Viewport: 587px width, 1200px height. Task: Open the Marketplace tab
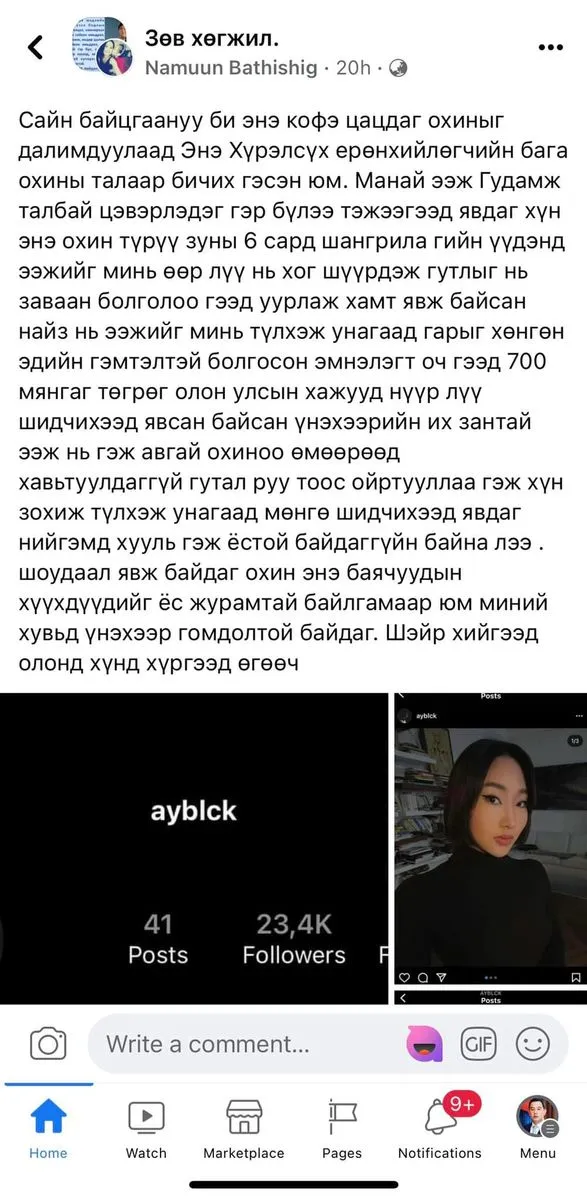coord(244,1128)
